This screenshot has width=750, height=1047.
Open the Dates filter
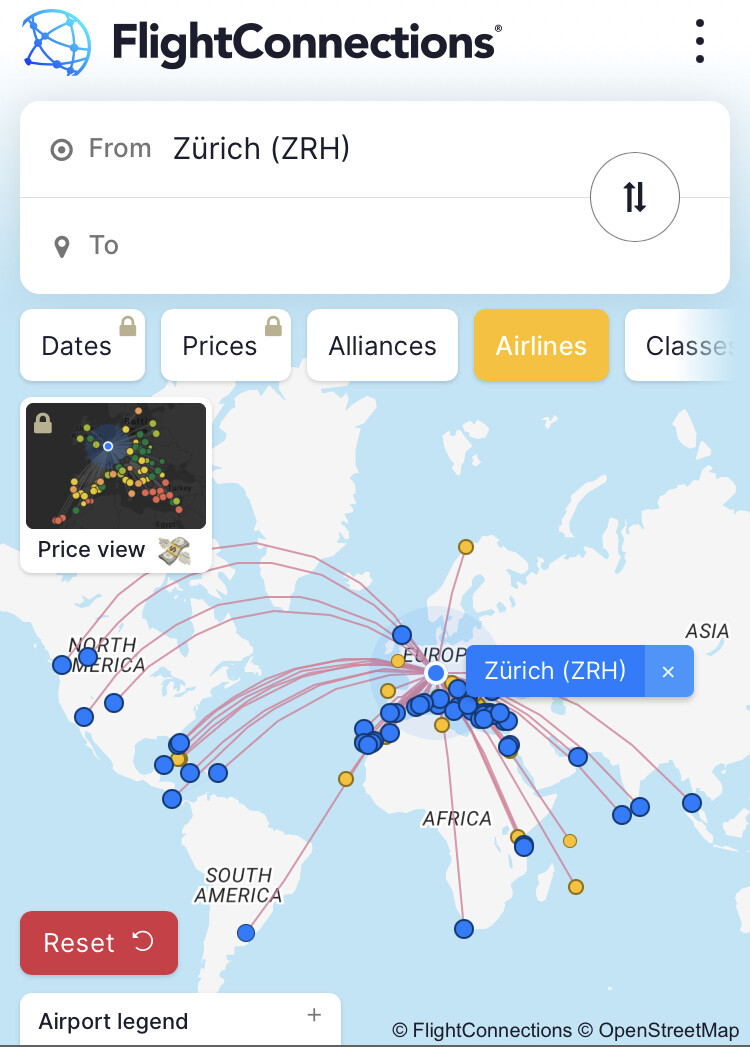82,346
